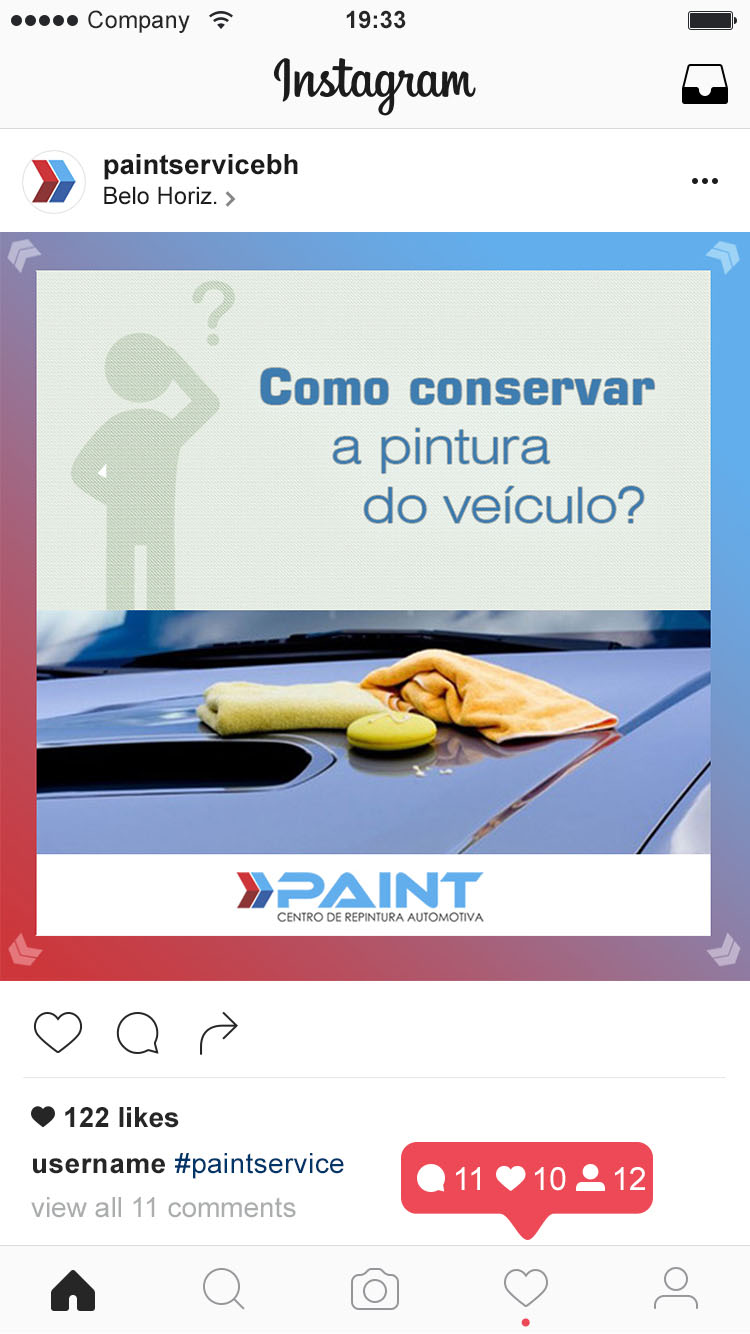Comment on the paintservicebh post

click(x=138, y=1032)
